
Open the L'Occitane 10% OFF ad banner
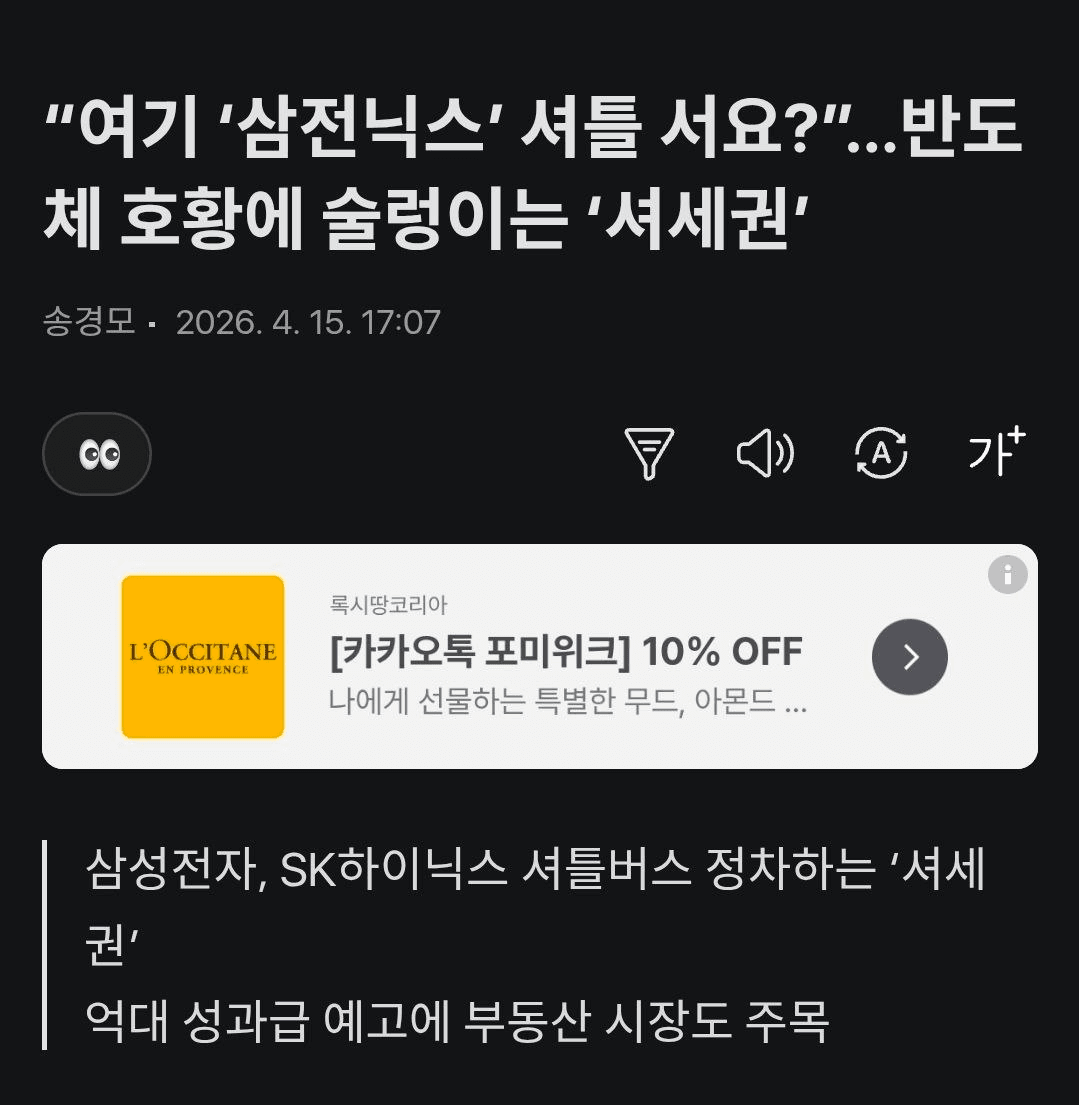click(565, 654)
